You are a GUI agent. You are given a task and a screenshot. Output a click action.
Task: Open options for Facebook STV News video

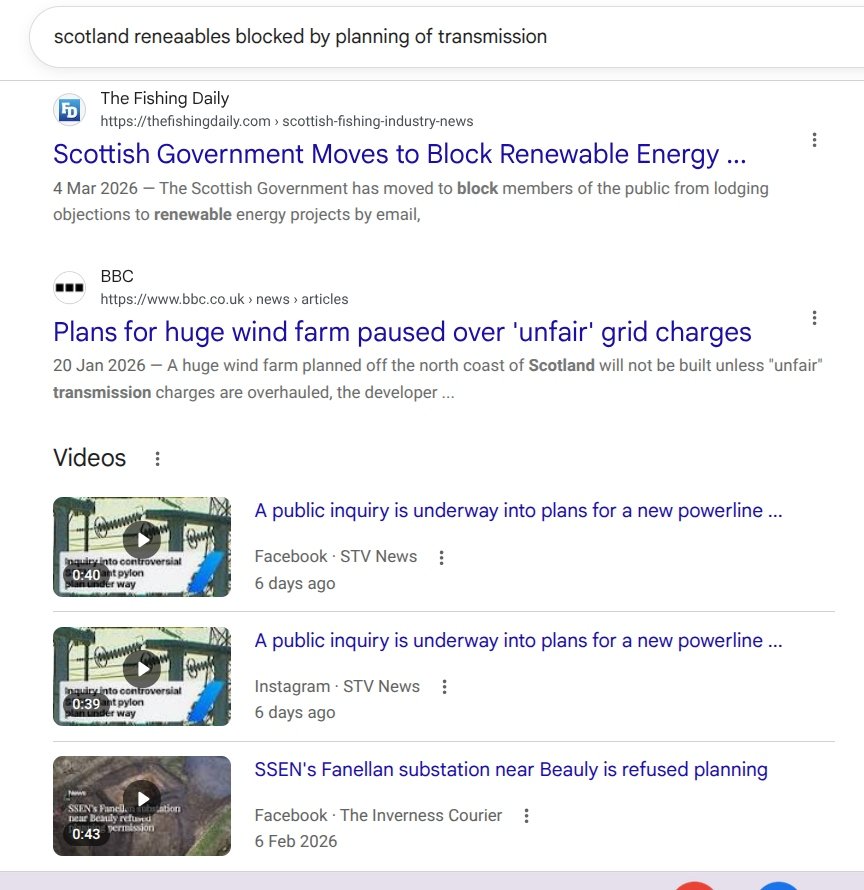441,557
